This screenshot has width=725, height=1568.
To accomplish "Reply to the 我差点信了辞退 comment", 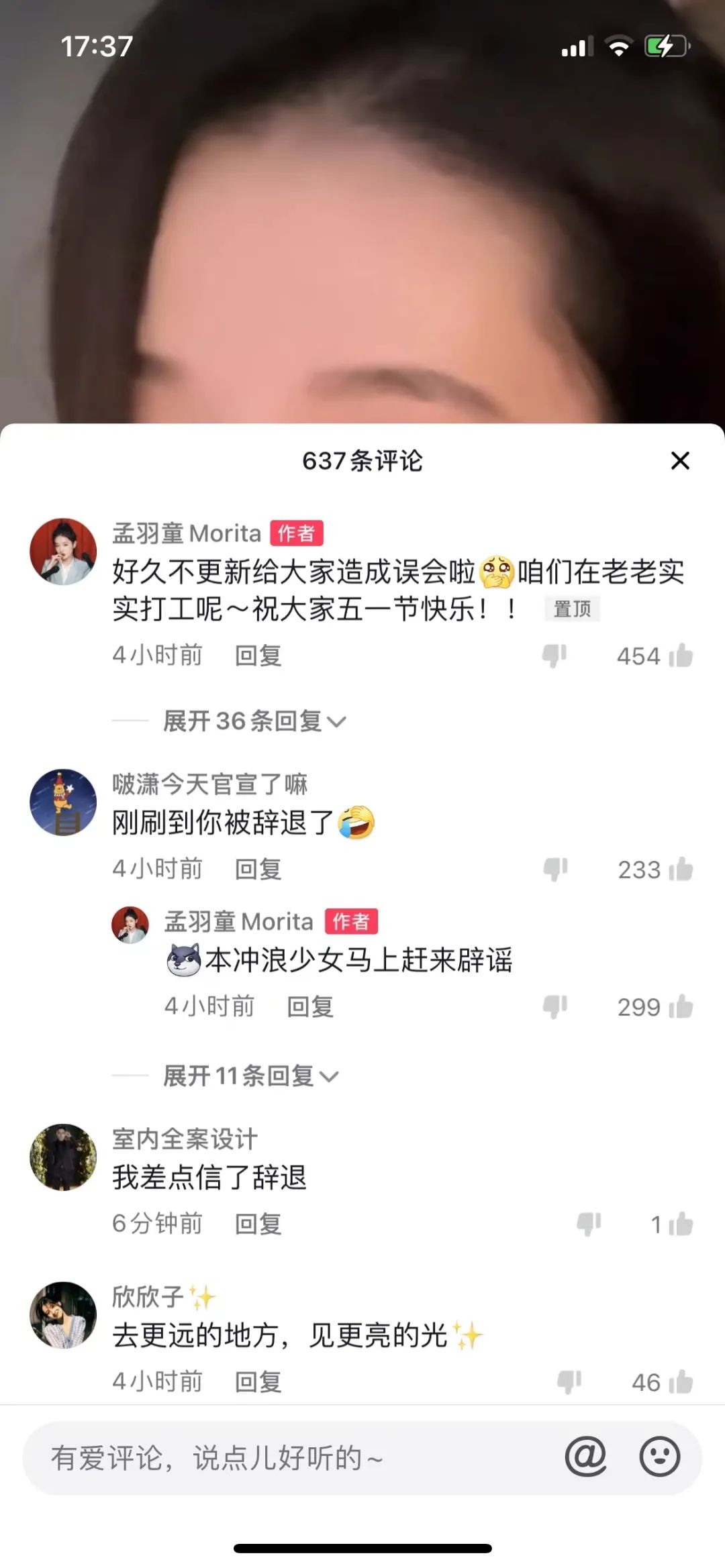I will click(258, 1224).
